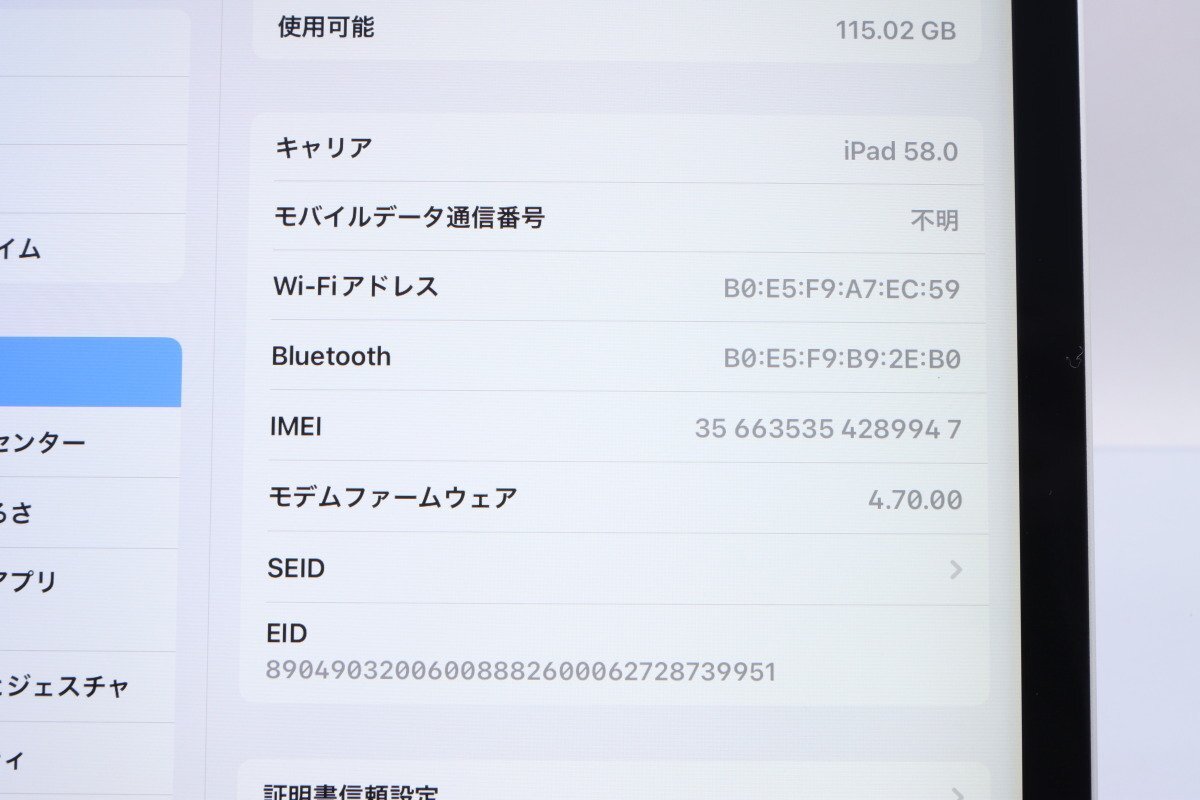
Task: Select the sidebar item ending in センター
Action: 60,443
